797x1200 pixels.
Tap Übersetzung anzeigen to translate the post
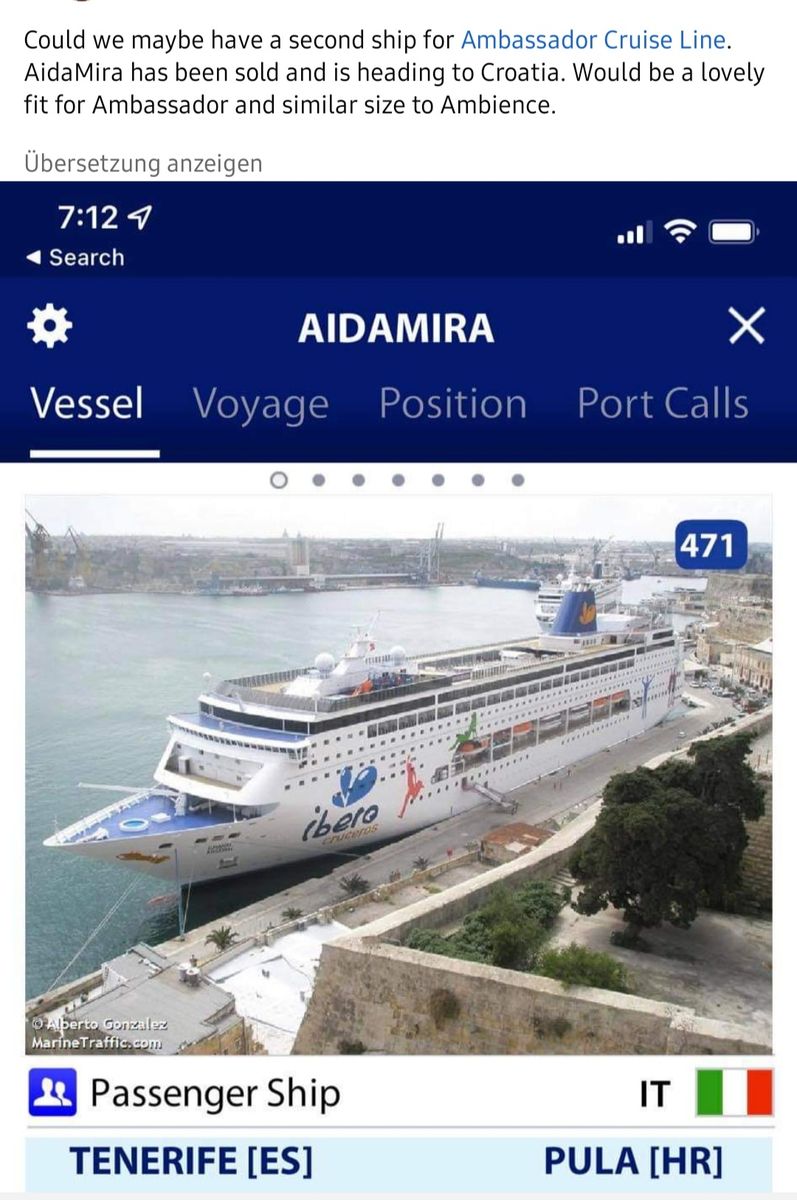click(x=143, y=163)
